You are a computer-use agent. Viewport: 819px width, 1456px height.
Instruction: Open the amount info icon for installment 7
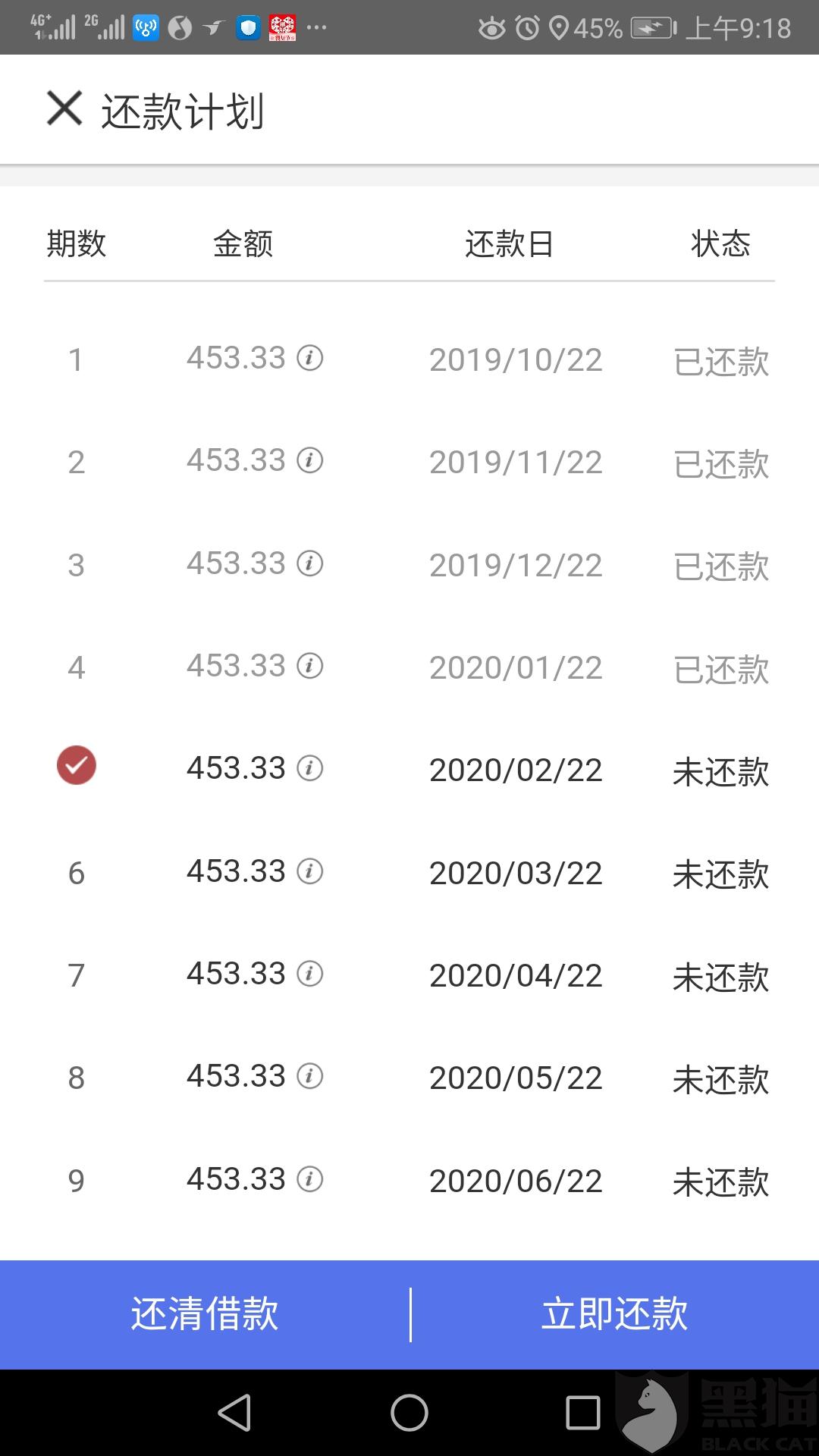(309, 974)
